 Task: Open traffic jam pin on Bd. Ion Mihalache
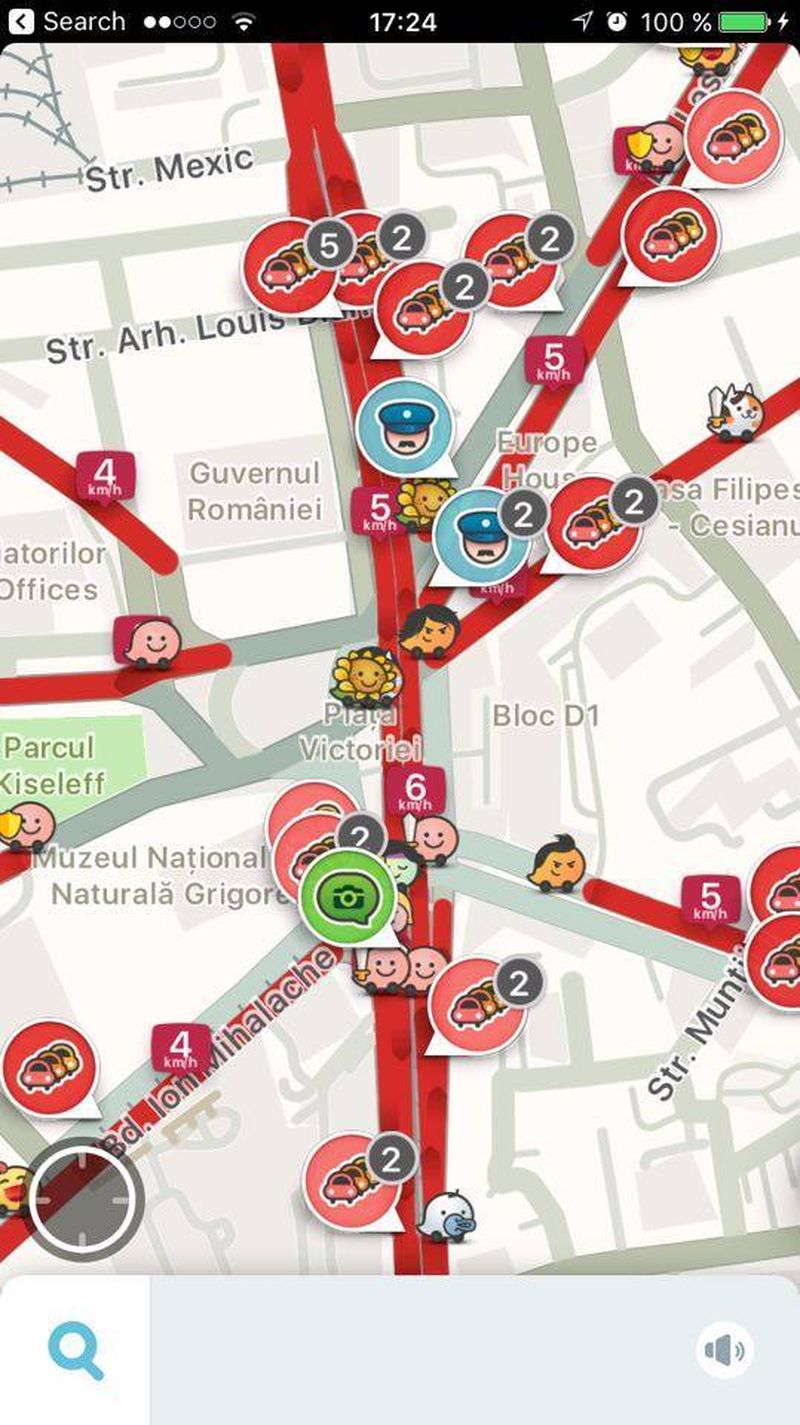point(48,1068)
